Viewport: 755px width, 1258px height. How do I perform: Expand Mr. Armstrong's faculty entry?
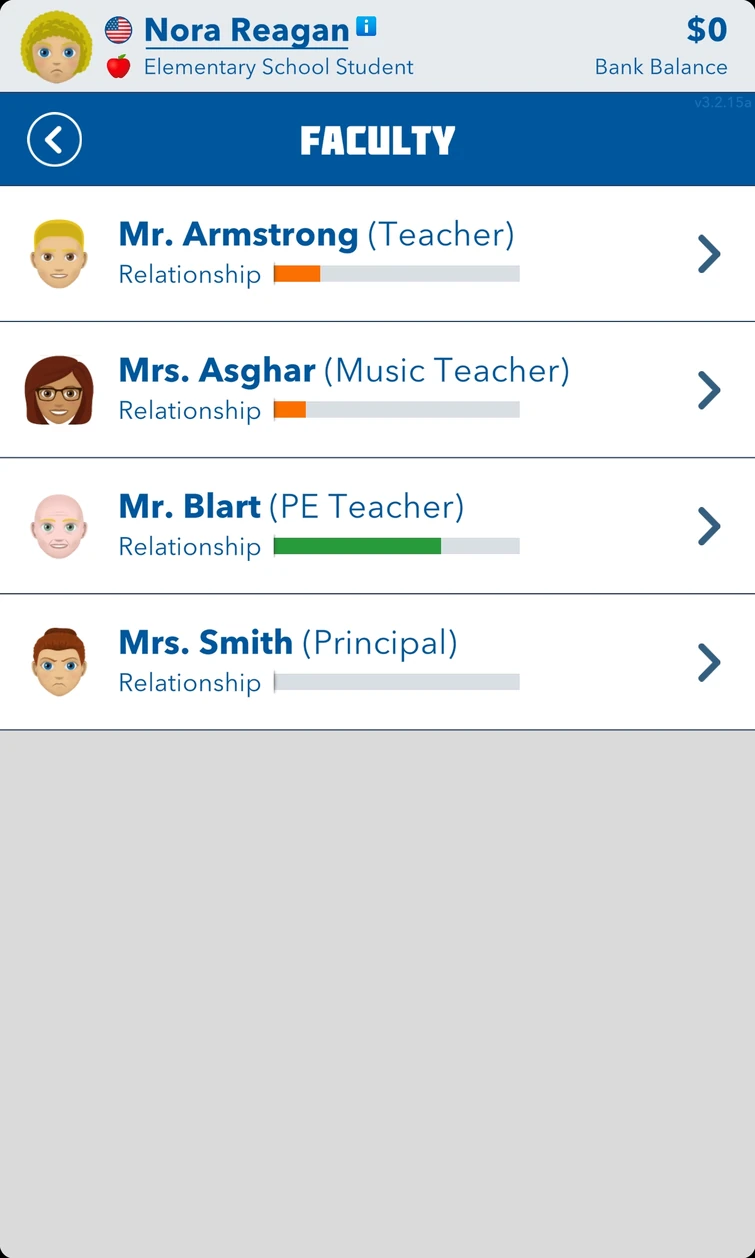[708, 253]
